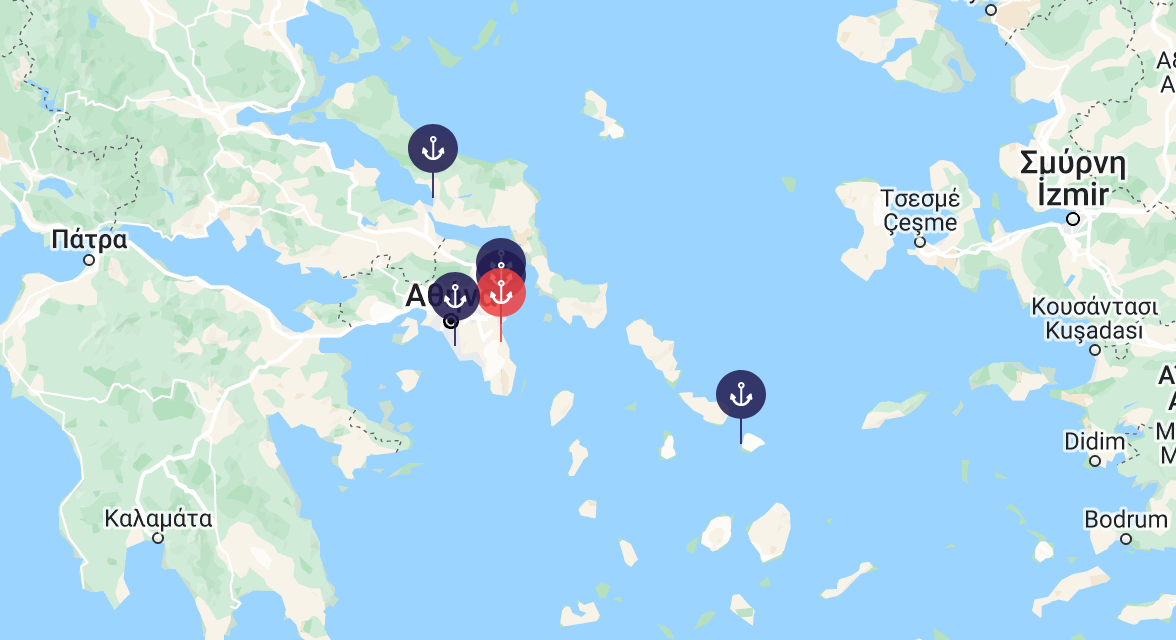Tap the northernmost anchor marker on Evia
The image size is (1176, 640).
[433, 150]
